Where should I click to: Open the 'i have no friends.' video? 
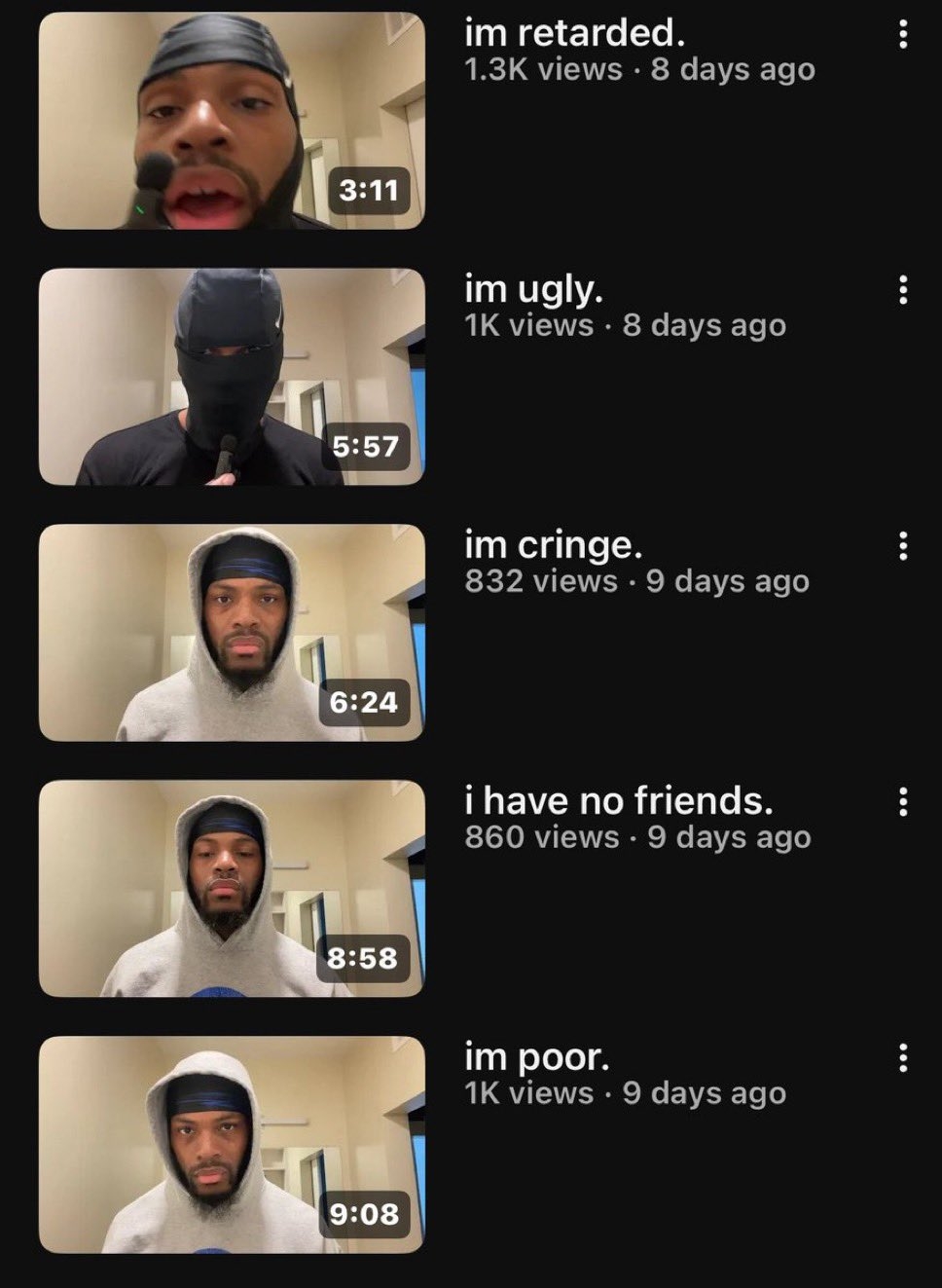(x=232, y=888)
